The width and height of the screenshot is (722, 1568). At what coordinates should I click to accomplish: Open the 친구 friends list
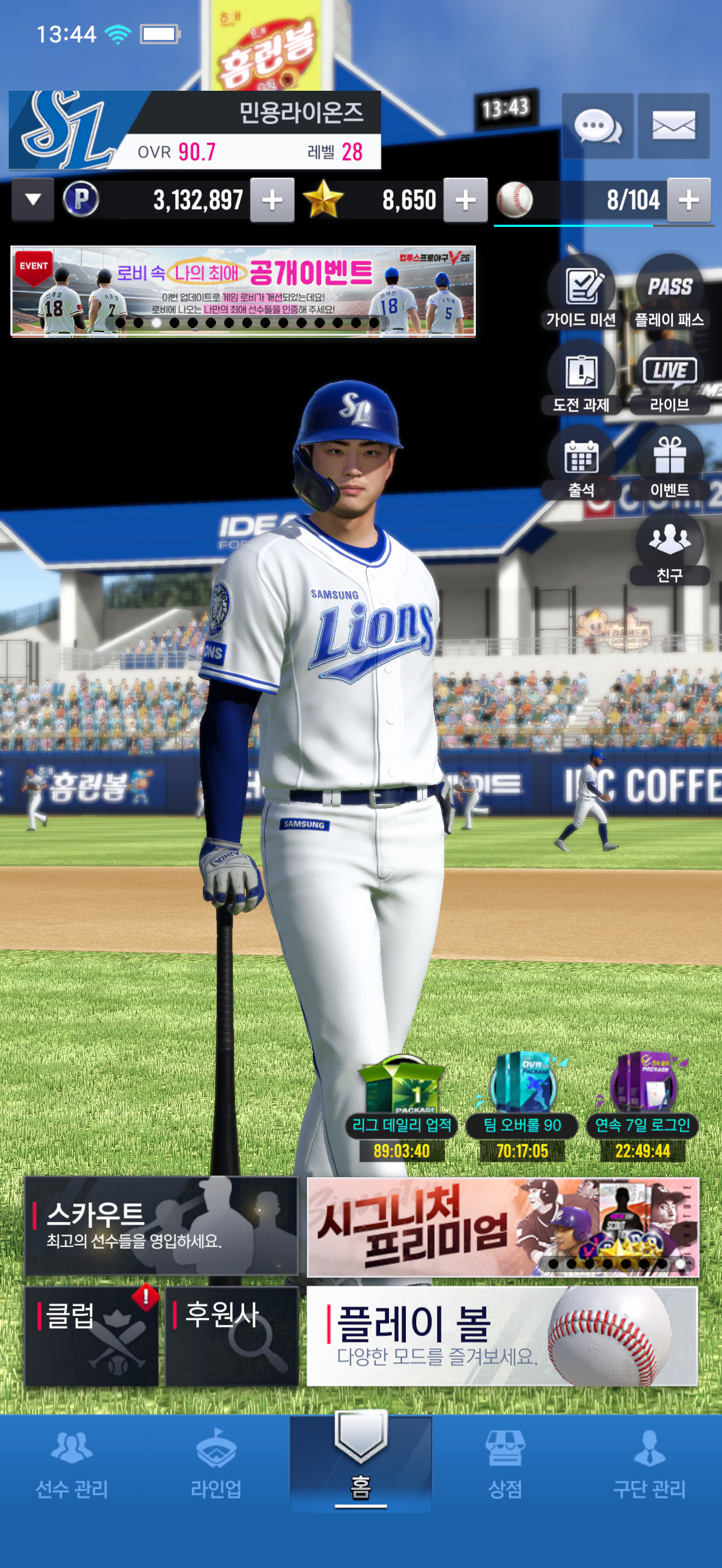click(x=669, y=548)
